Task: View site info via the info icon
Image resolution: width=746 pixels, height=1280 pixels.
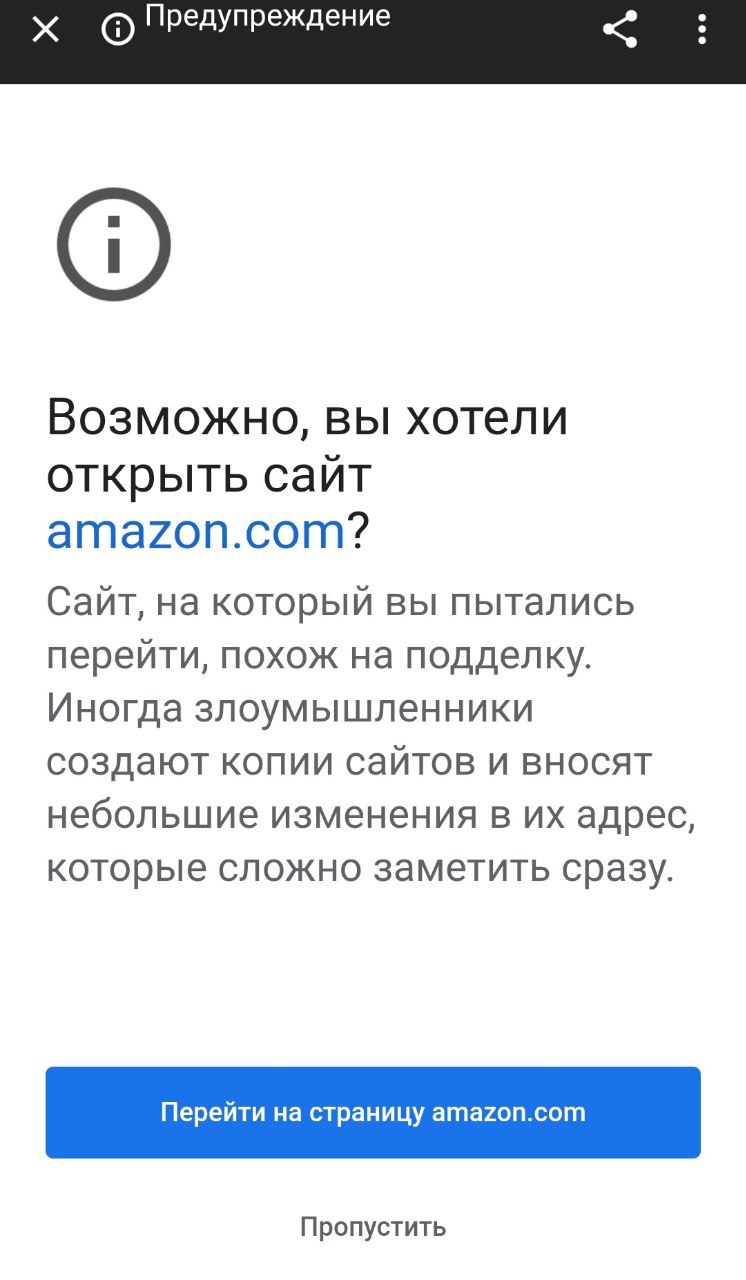Action: click(118, 31)
